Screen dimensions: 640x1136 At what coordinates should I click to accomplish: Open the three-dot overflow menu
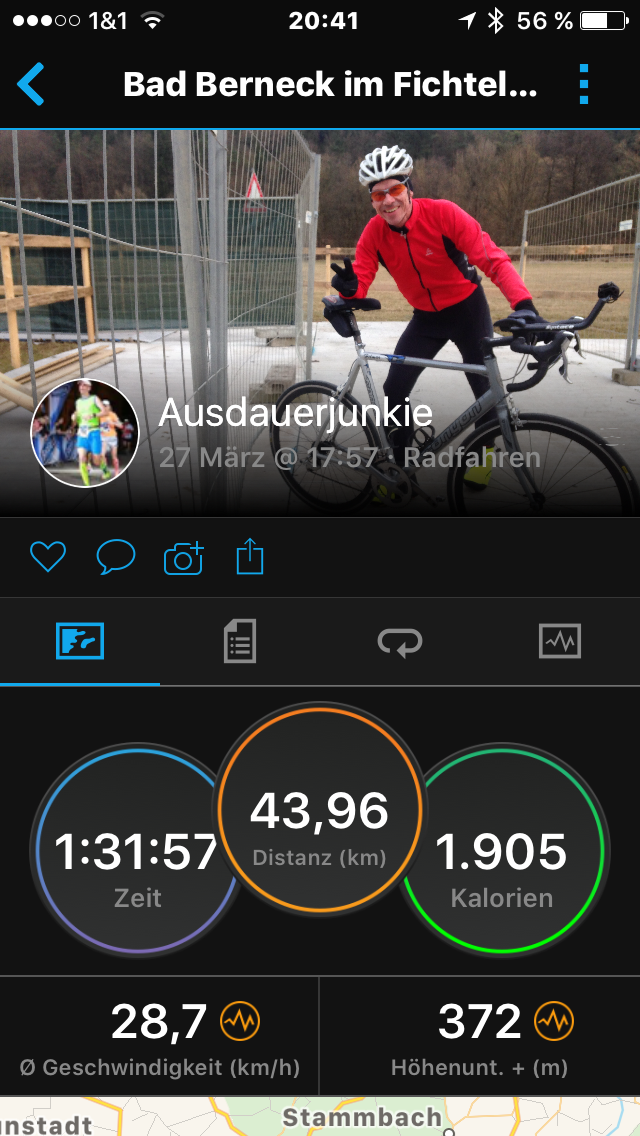coord(585,85)
